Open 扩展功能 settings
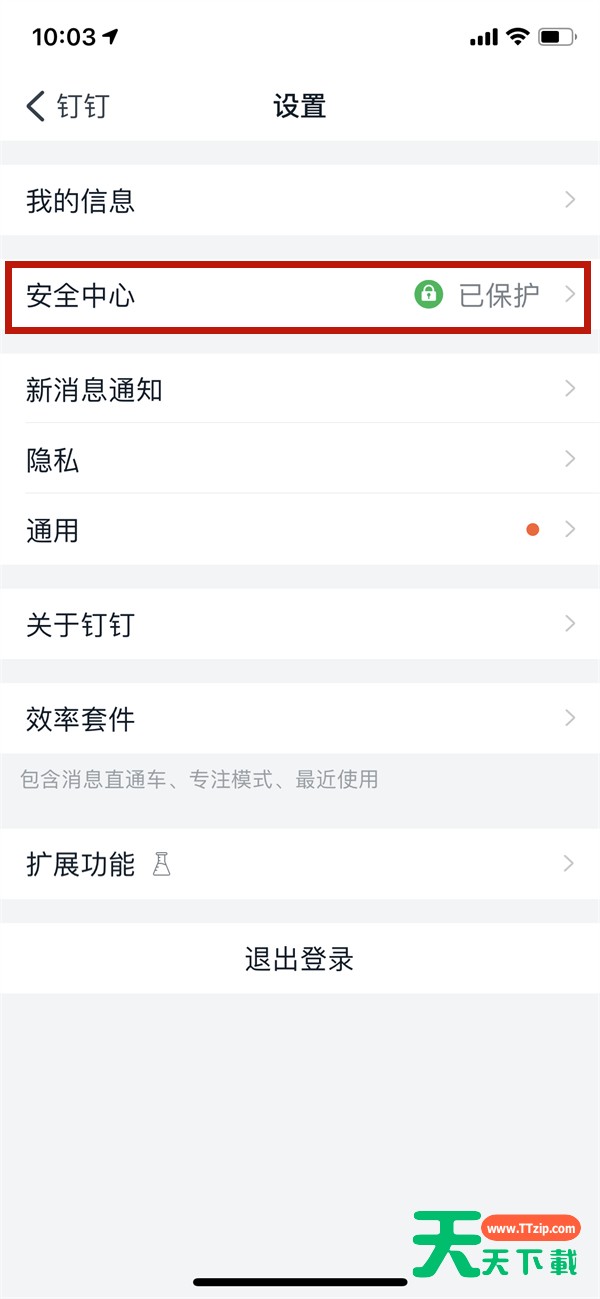600x1299 pixels. [x=300, y=863]
